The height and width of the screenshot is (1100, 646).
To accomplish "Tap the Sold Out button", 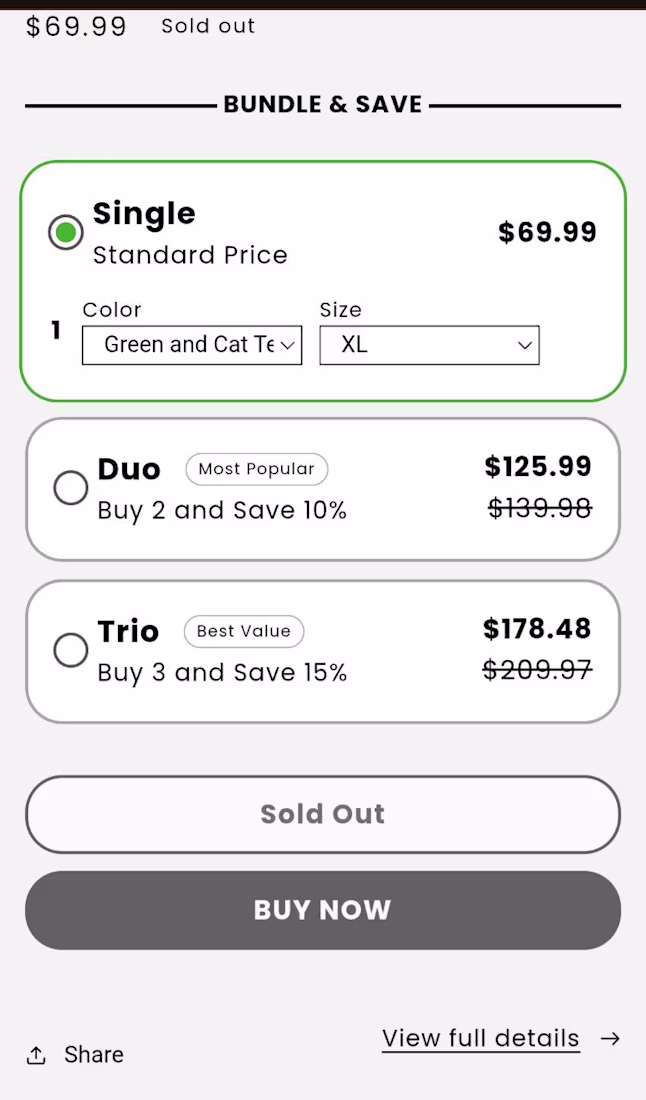I will (x=323, y=814).
